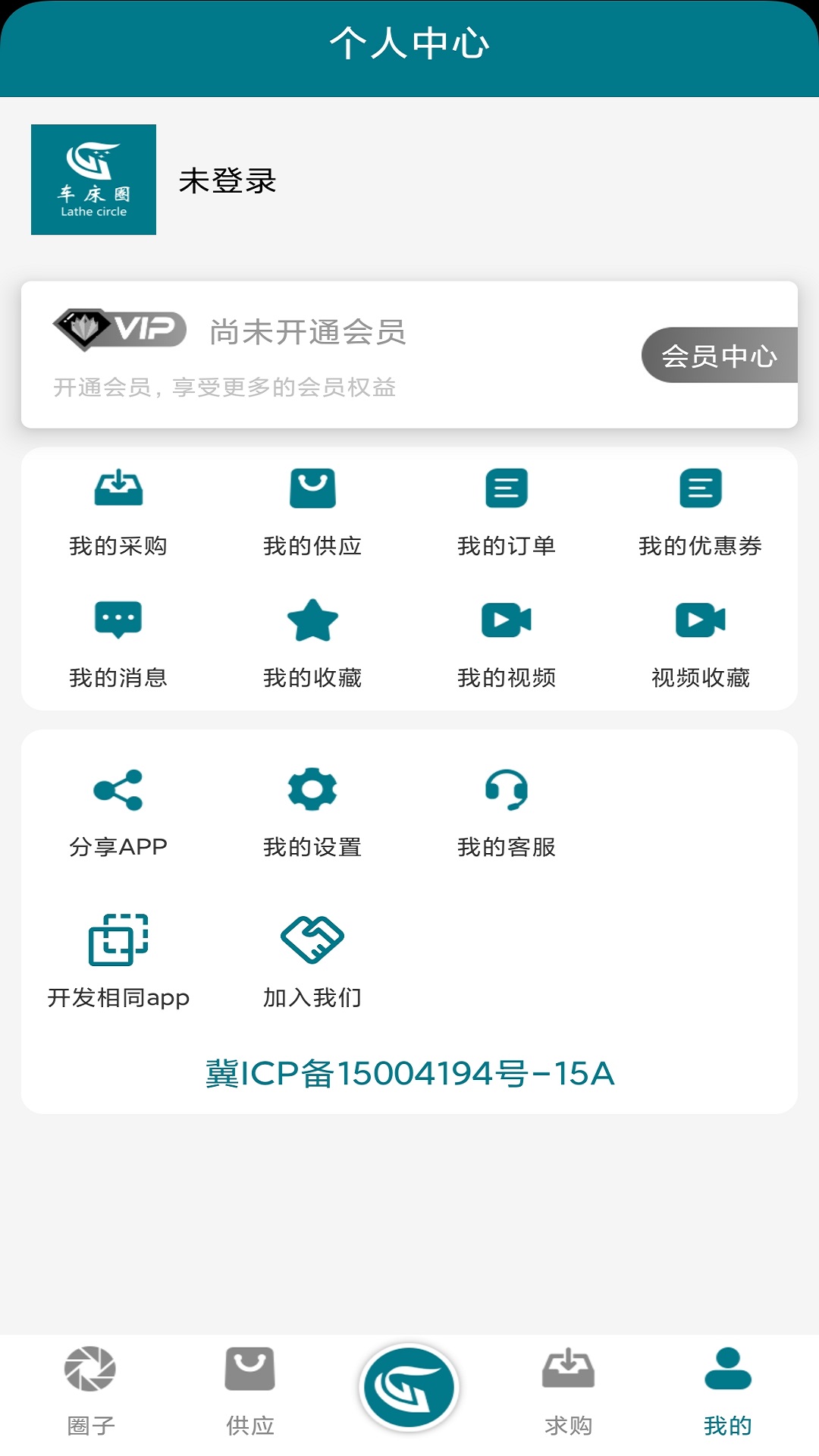Tap the 分享APP share icon
The image size is (819, 1456).
tap(118, 790)
